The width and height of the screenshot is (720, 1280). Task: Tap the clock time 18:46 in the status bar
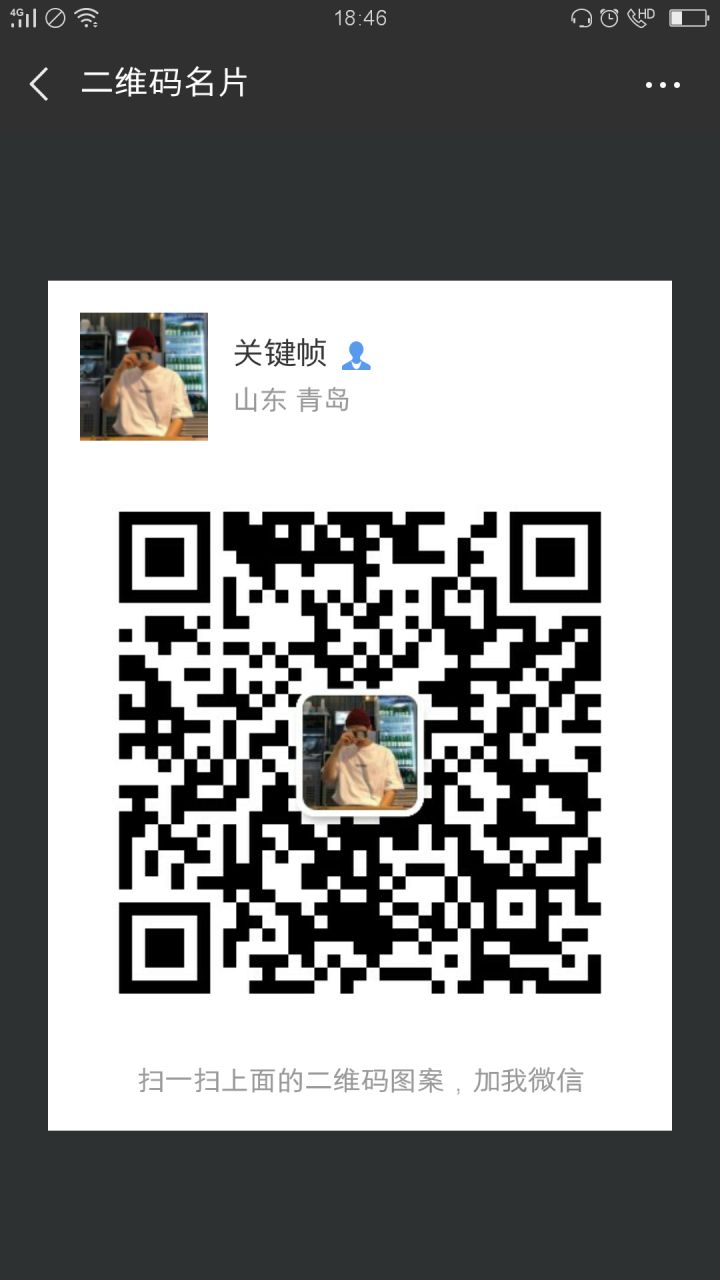[360, 17]
